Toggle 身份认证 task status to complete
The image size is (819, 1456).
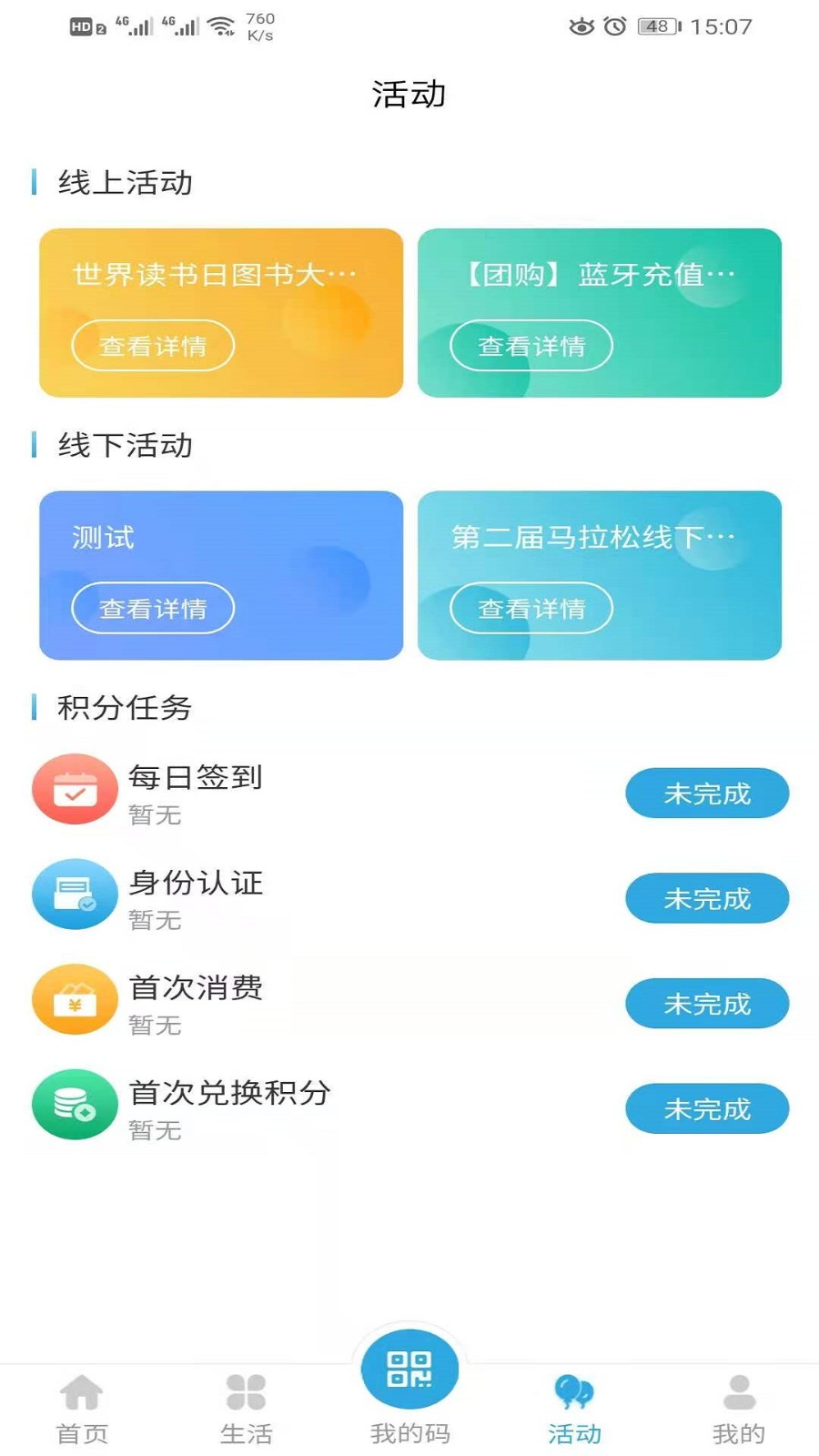tap(707, 898)
